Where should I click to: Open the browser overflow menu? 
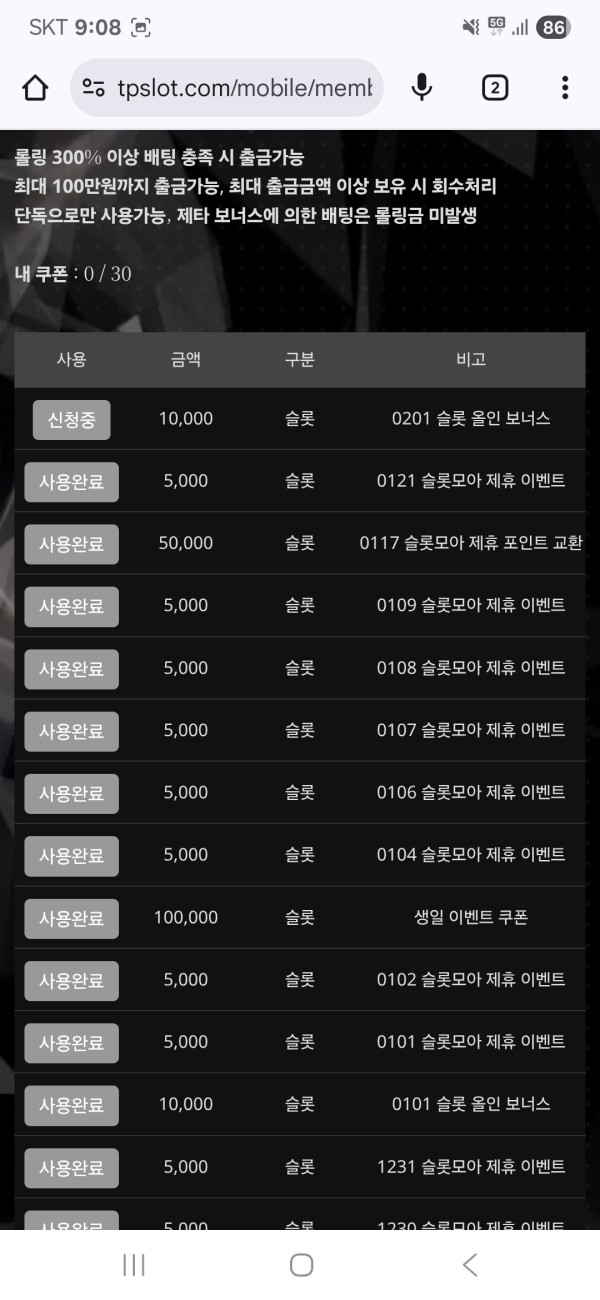(x=565, y=88)
